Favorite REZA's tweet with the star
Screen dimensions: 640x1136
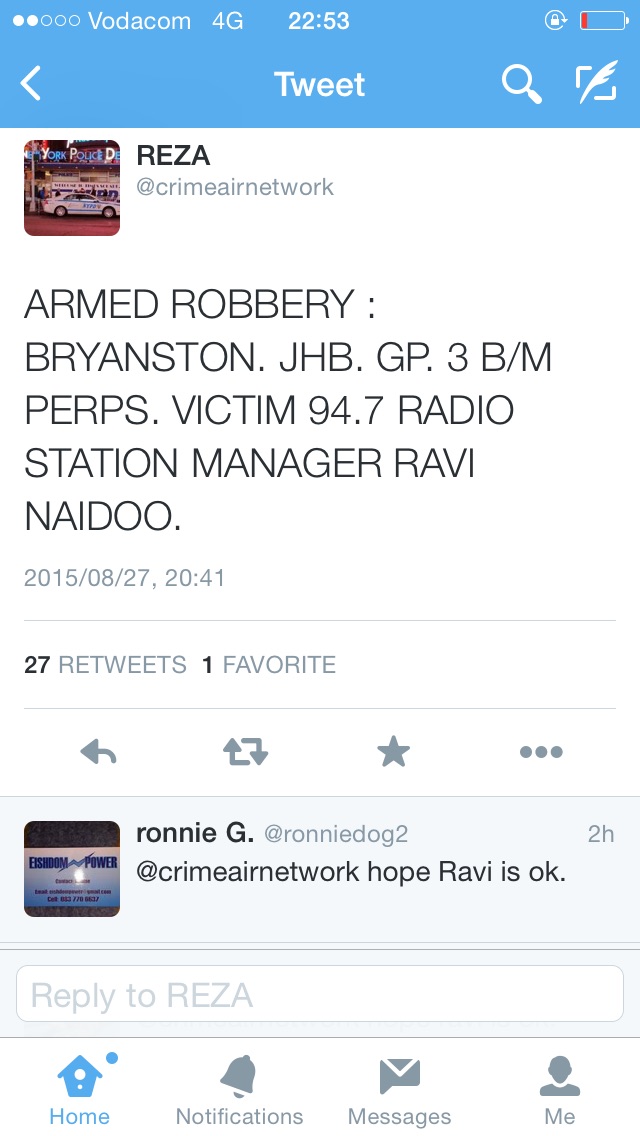393,752
